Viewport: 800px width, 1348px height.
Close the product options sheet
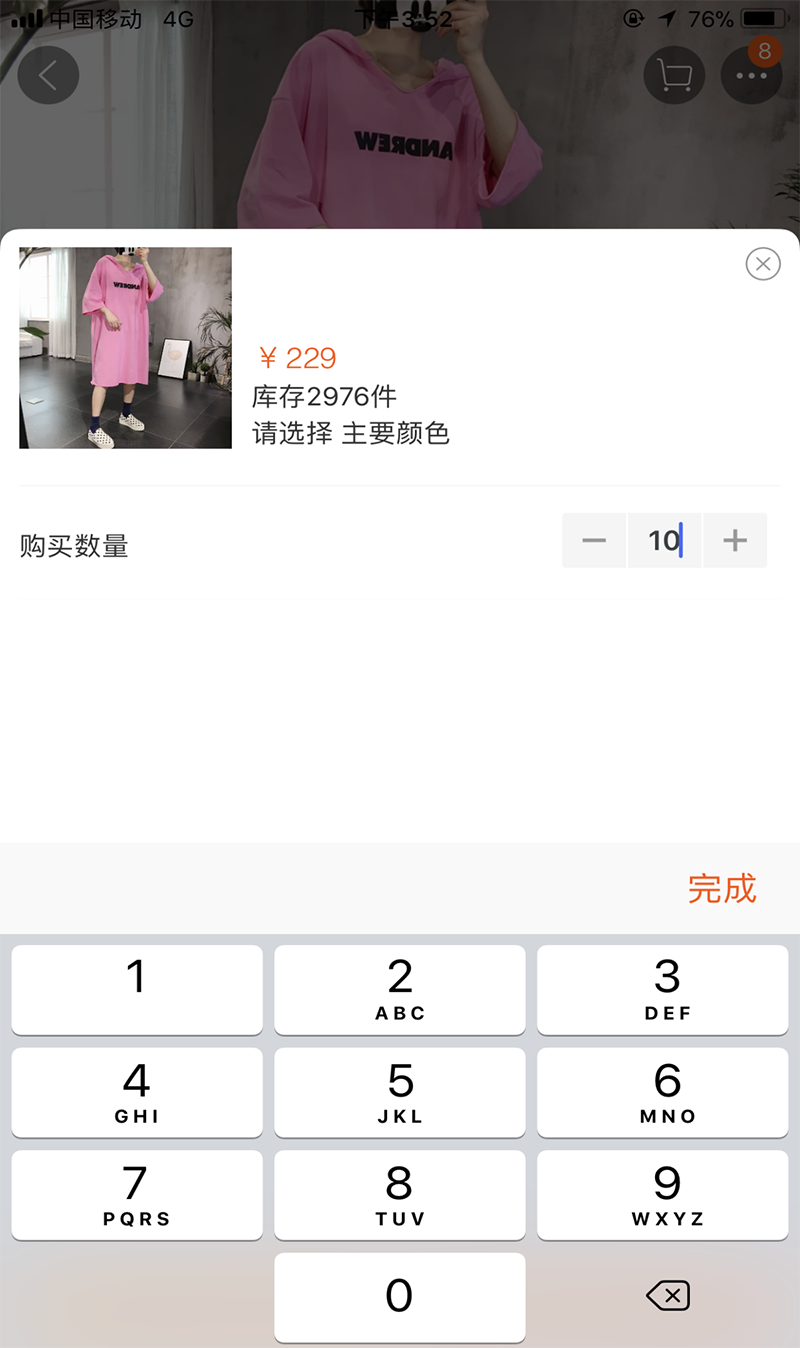763,264
